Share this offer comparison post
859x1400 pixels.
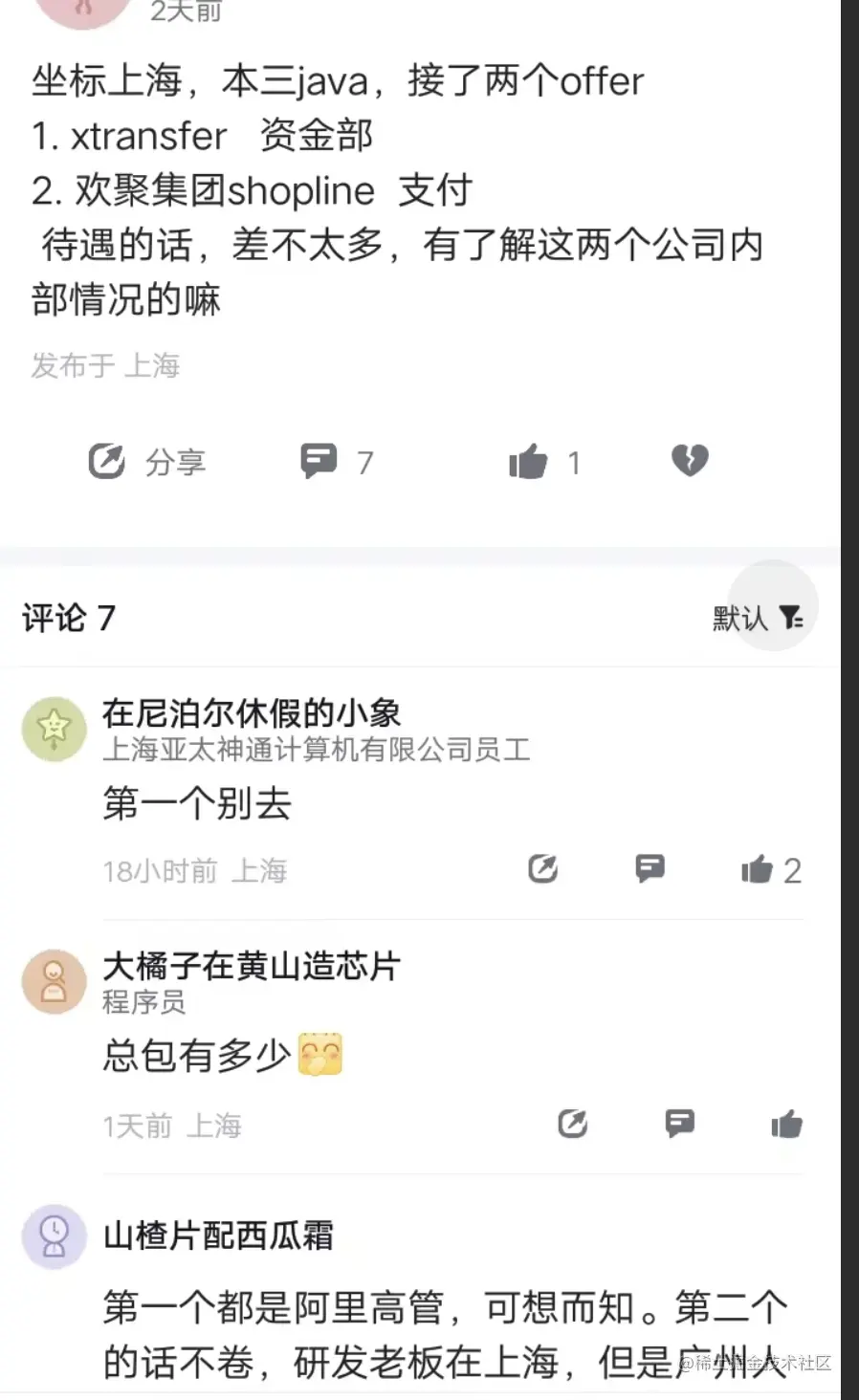[x=145, y=462]
